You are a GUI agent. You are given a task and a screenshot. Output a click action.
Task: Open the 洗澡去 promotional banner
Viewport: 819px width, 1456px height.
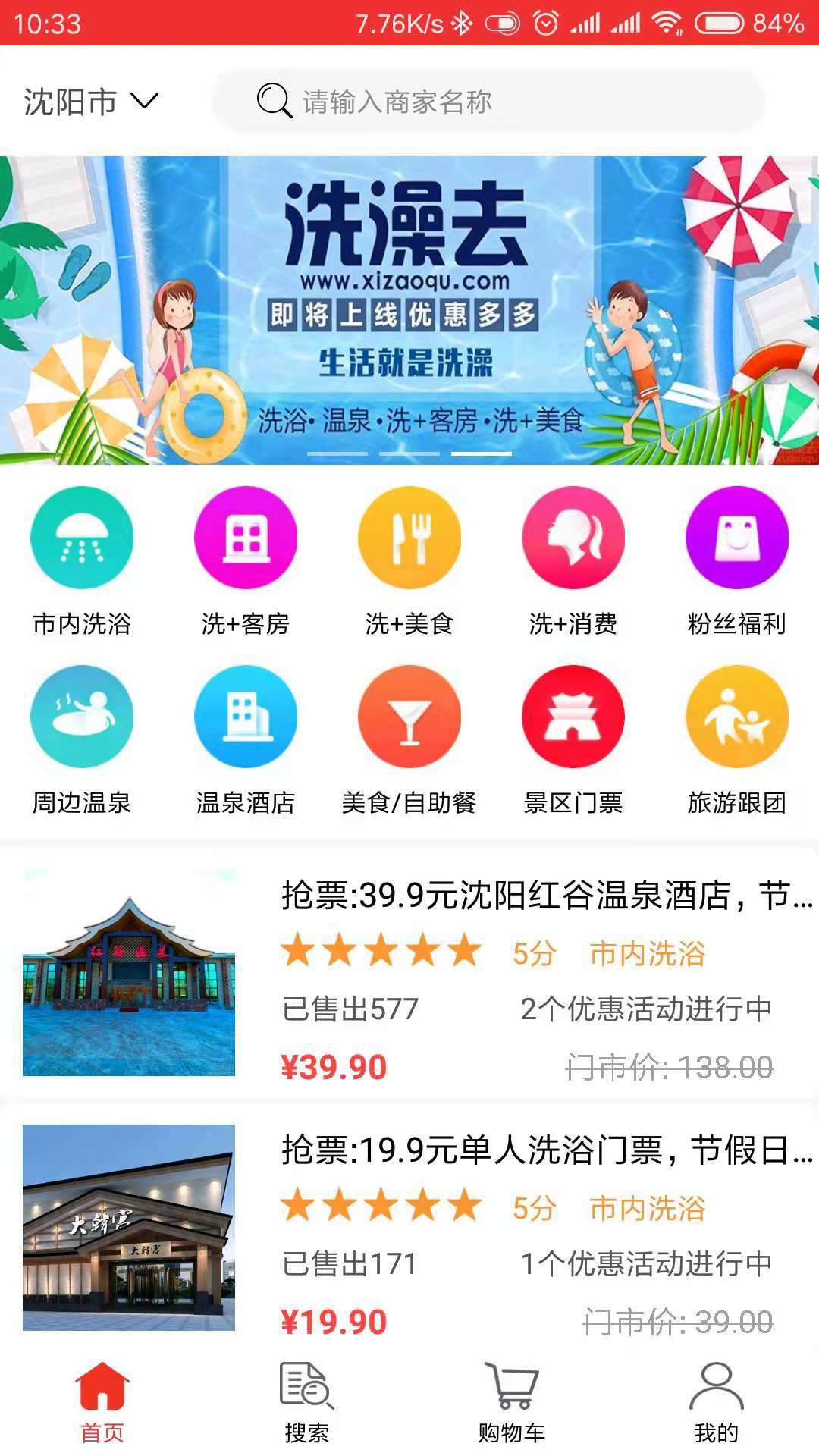pyautogui.click(x=409, y=309)
